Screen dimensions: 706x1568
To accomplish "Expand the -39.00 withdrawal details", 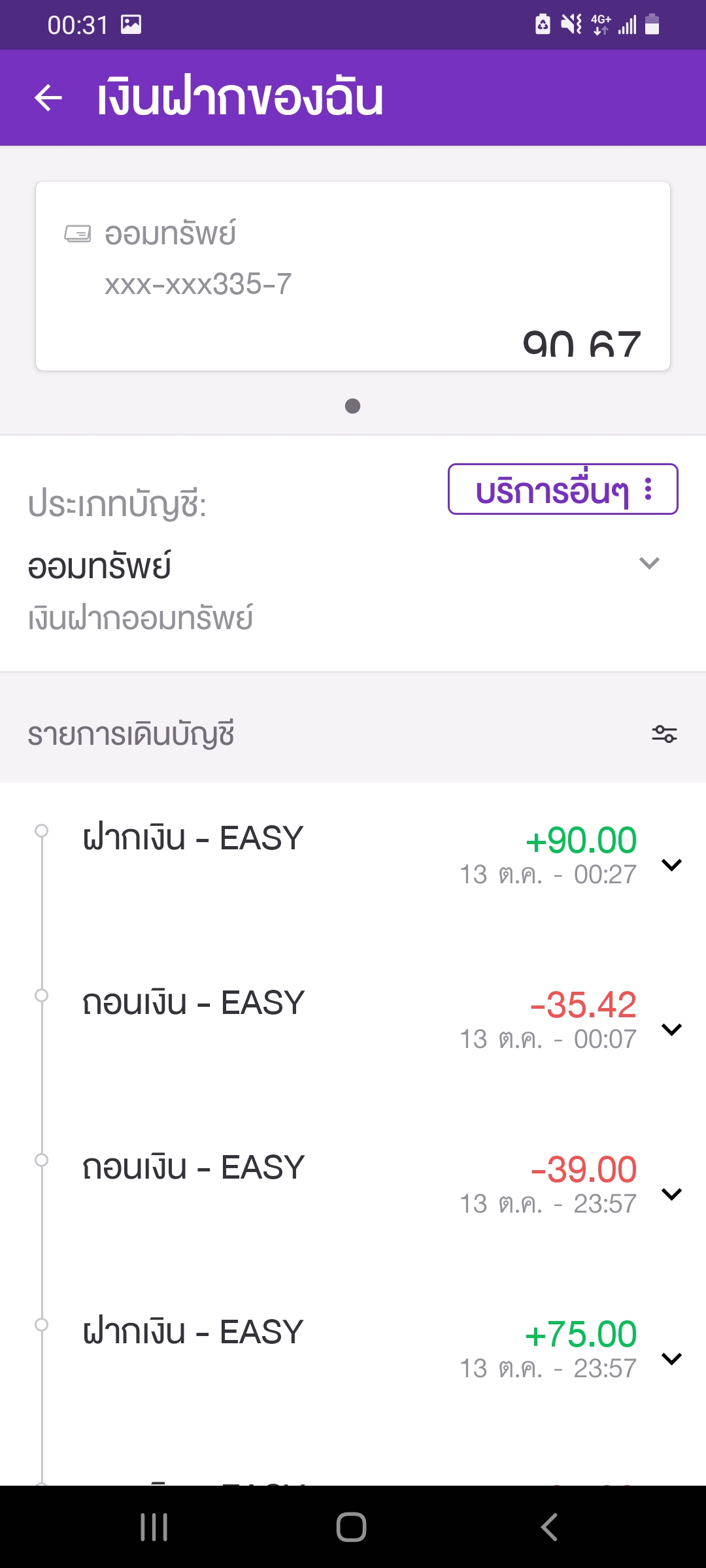I will (671, 1194).
